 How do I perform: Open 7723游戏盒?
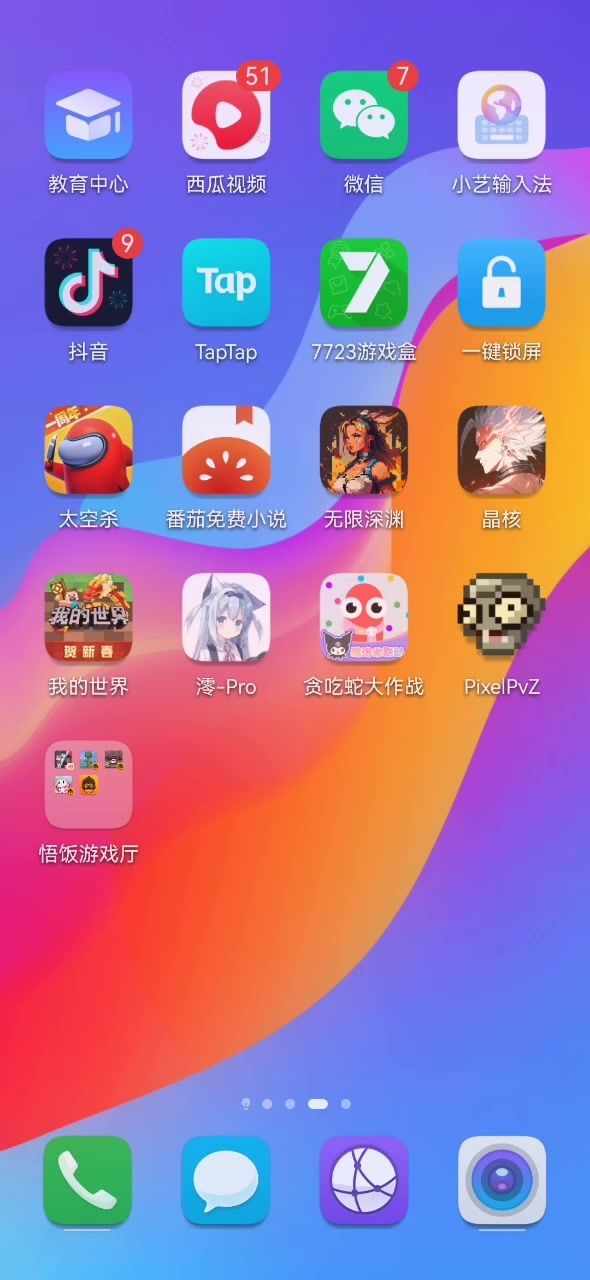tap(364, 283)
